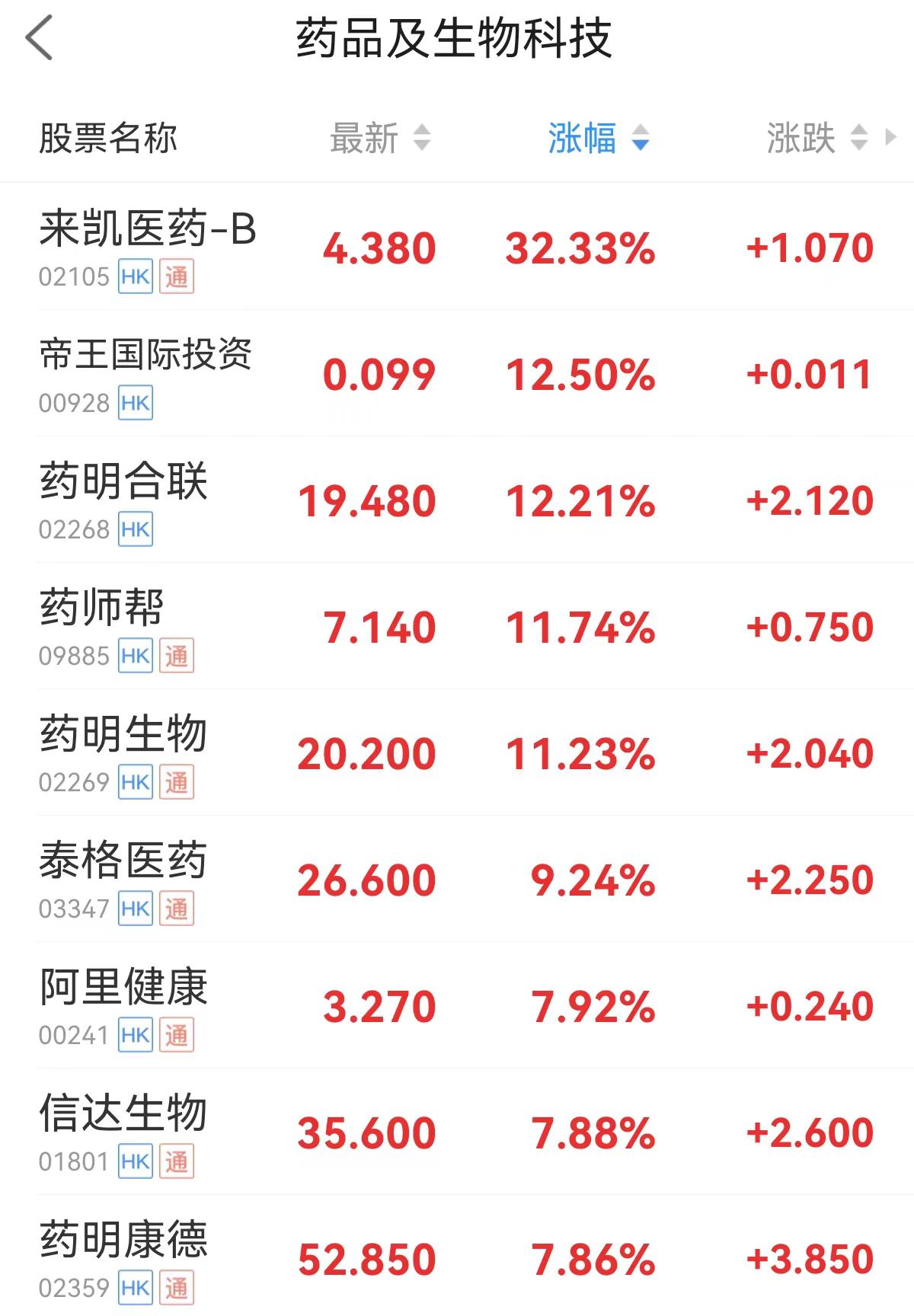Sort the list by 涨跌 column
The width and height of the screenshot is (914, 1316).
coord(816,139)
